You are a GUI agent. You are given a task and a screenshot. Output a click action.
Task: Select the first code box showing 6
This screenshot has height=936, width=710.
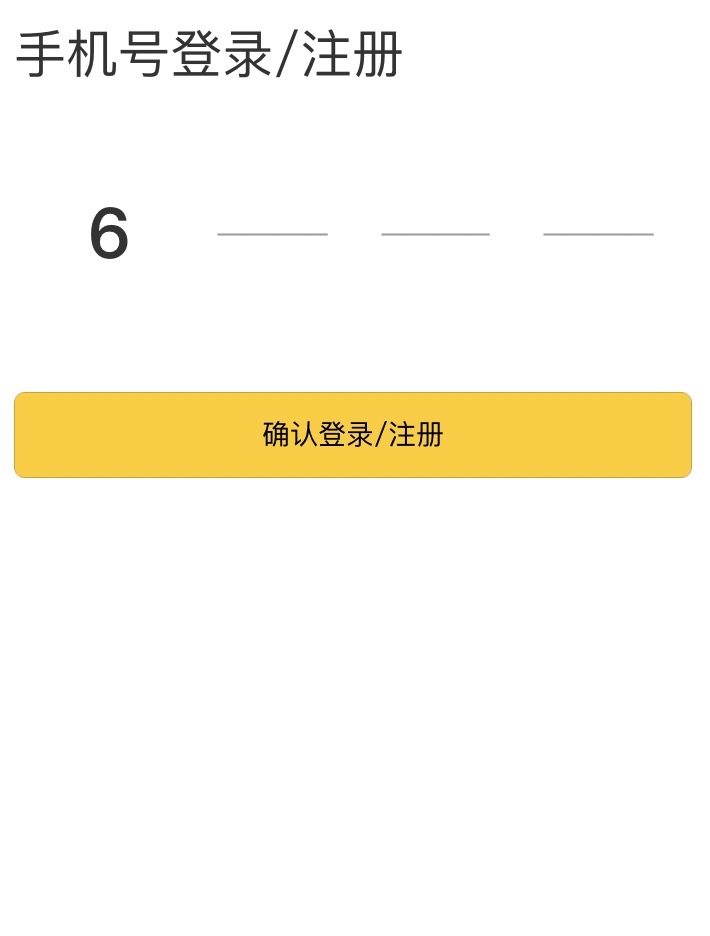[x=109, y=234]
